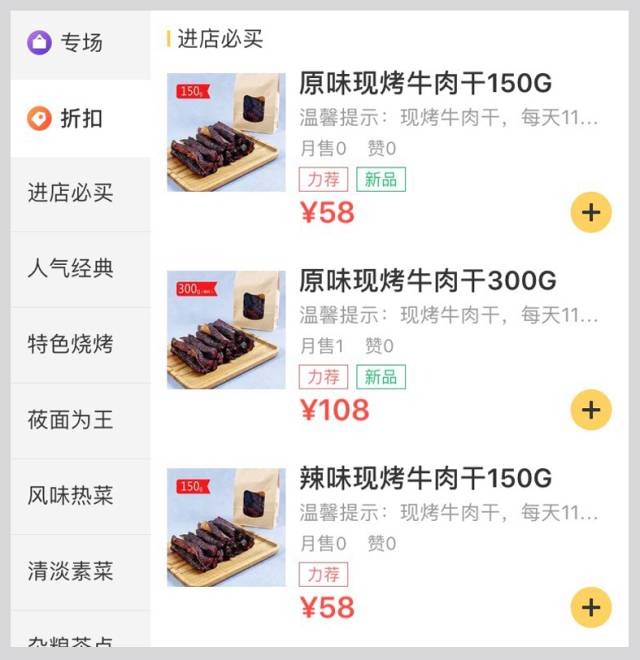
Task: Open the 进店必买 category
Action: pos(71,193)
